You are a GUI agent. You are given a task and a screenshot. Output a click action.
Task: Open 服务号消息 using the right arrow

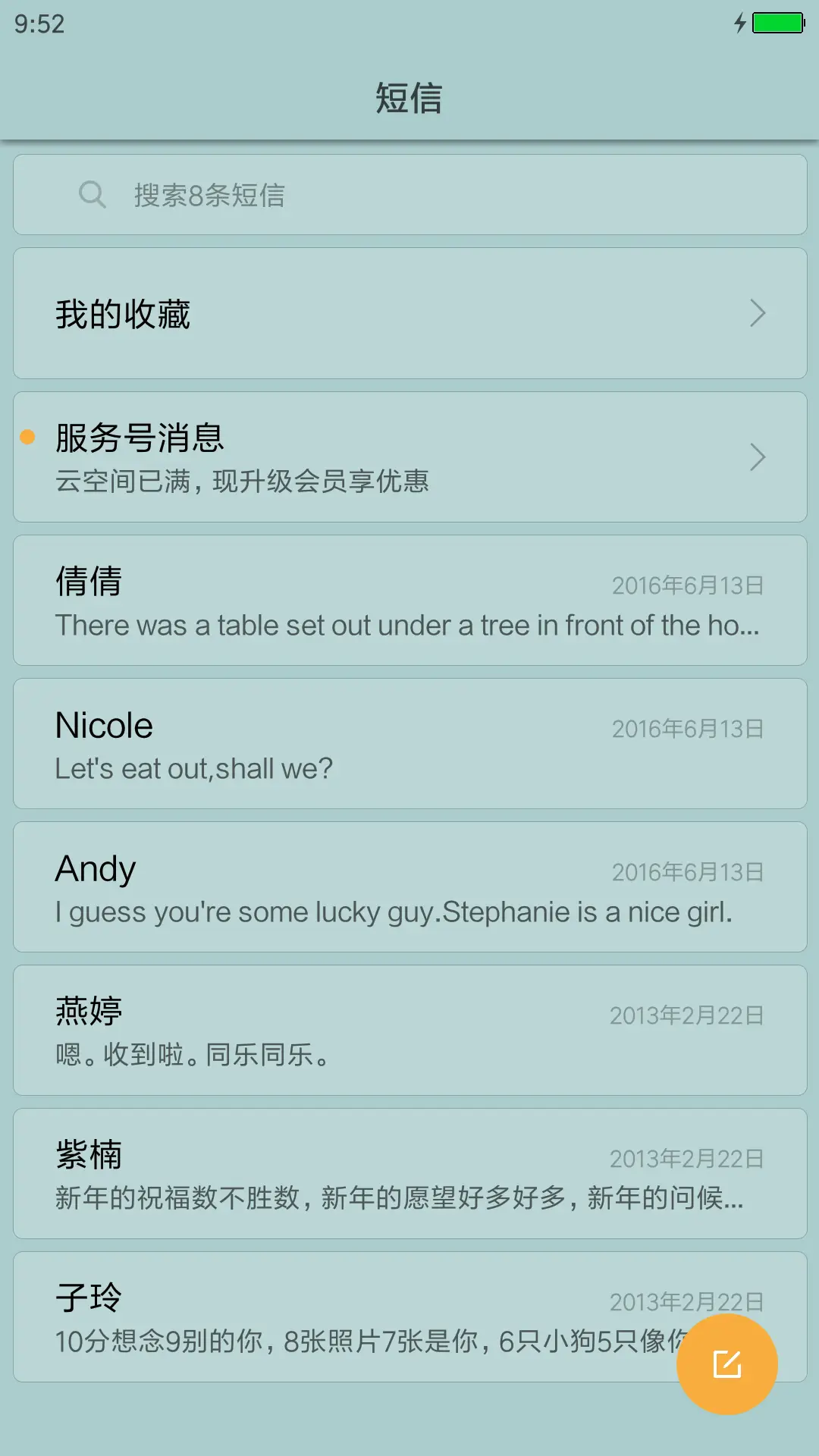758,457
